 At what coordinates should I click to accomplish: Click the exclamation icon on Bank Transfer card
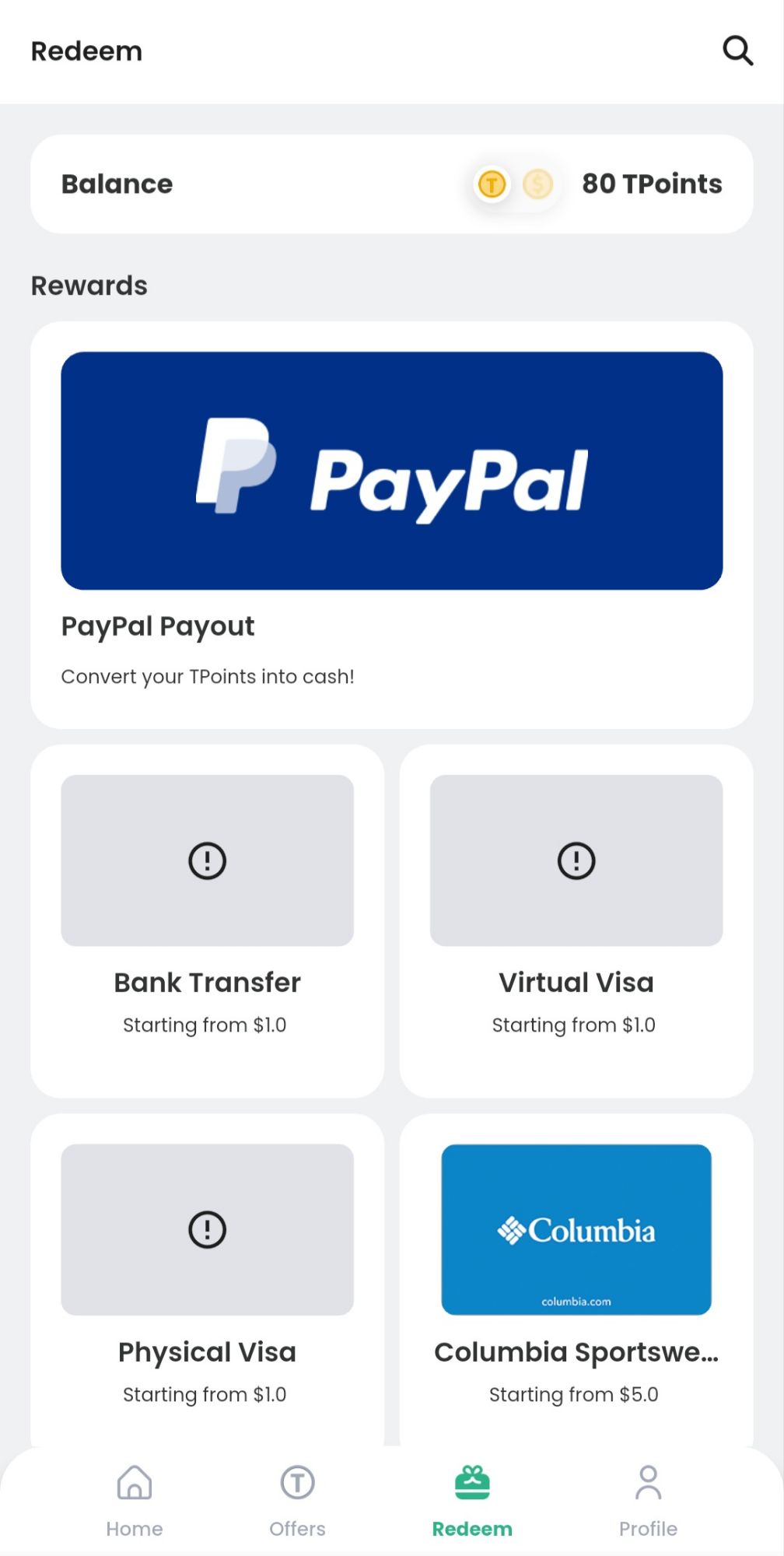click(x=206, y=860)
